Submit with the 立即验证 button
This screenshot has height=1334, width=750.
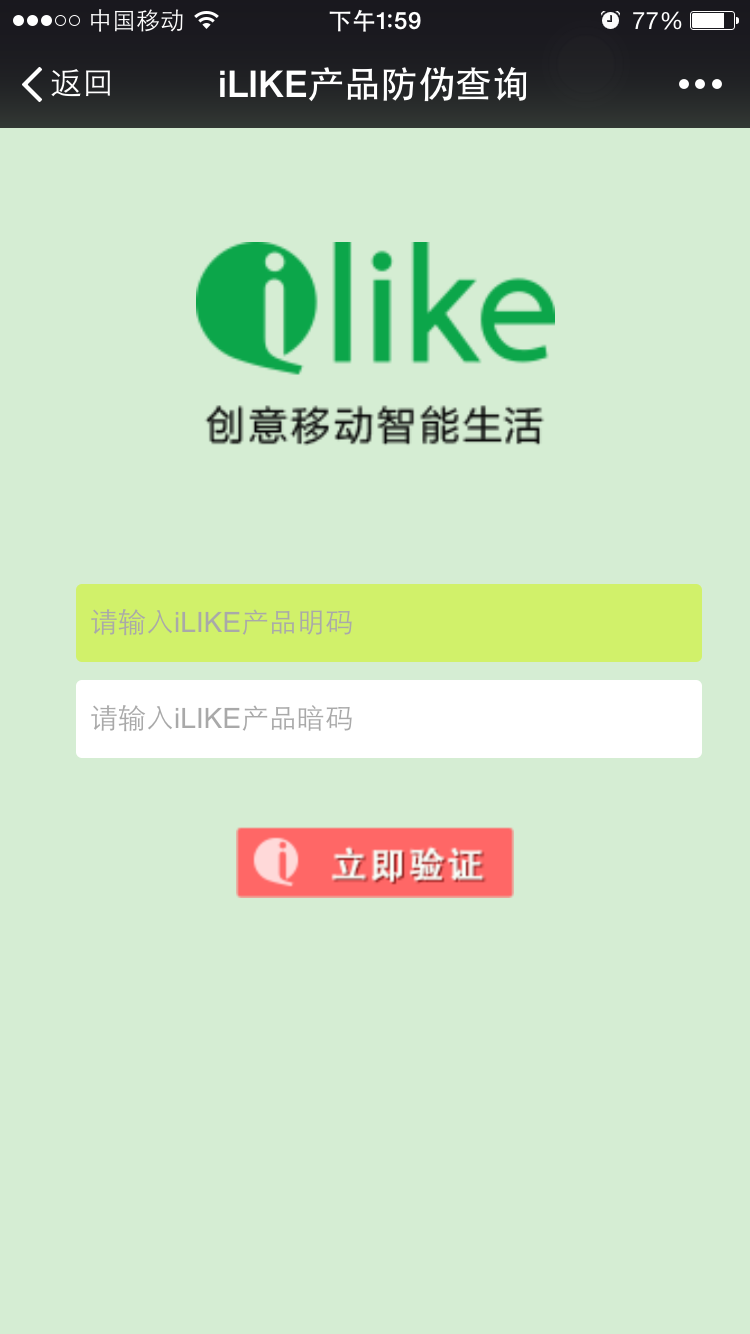click(375, 863)
